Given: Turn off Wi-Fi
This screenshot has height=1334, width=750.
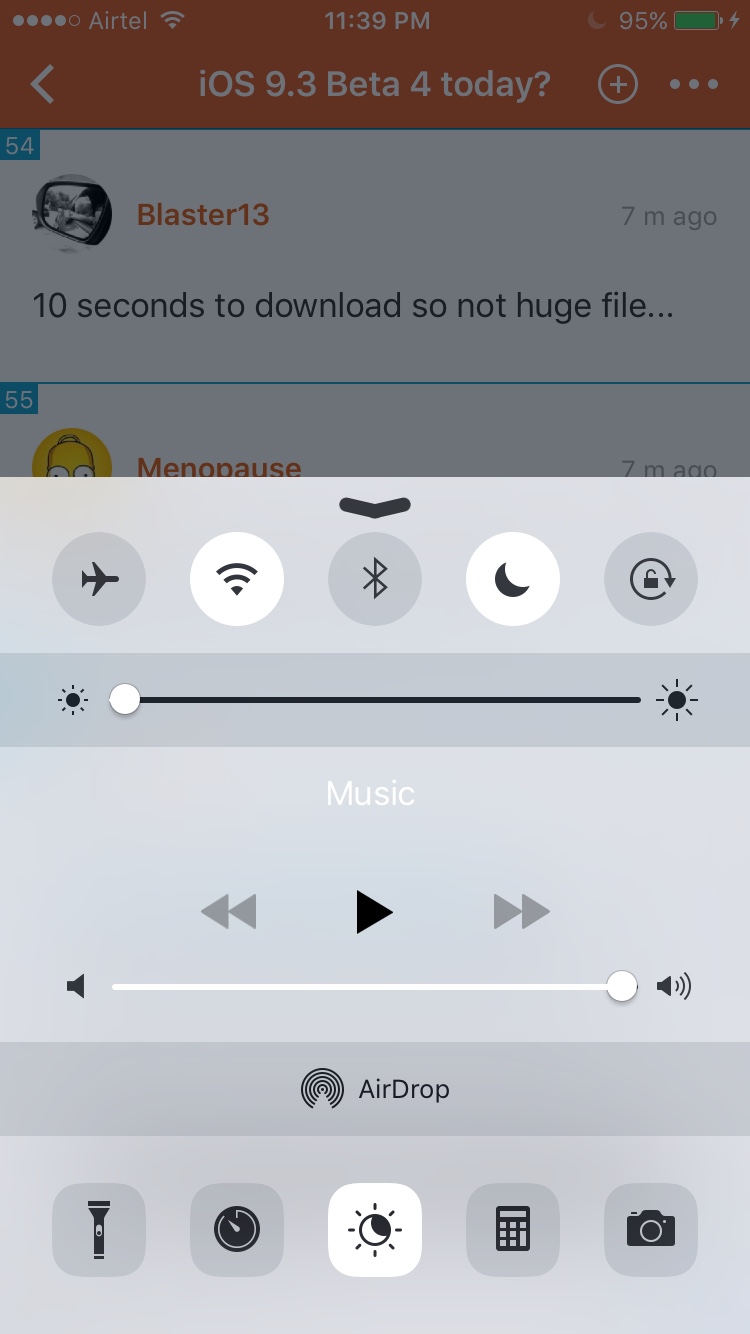Looking at the screenshot, I should click(x=237, y=579).
